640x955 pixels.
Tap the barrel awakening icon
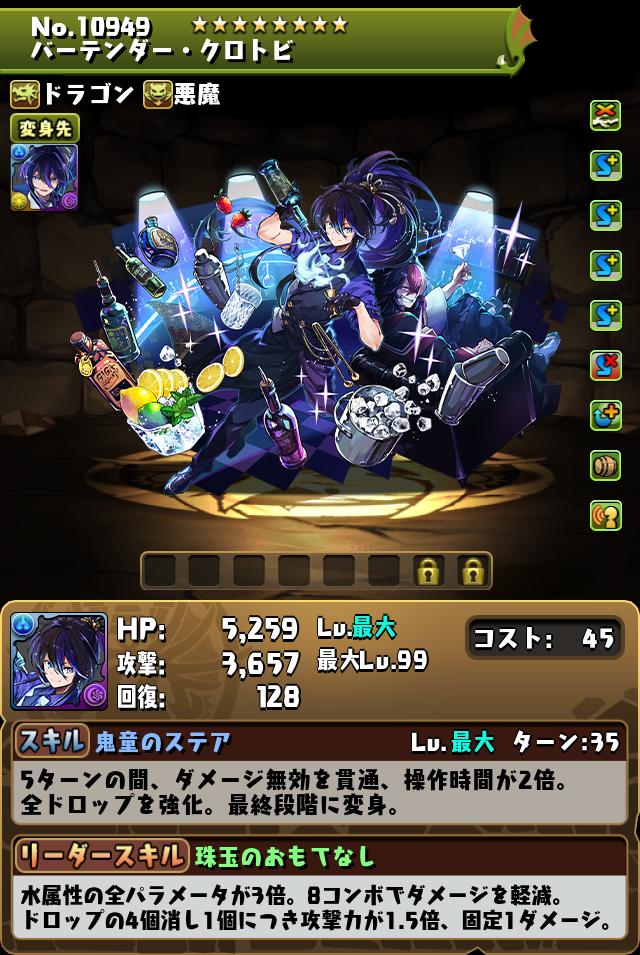click(x=605, y=466)
